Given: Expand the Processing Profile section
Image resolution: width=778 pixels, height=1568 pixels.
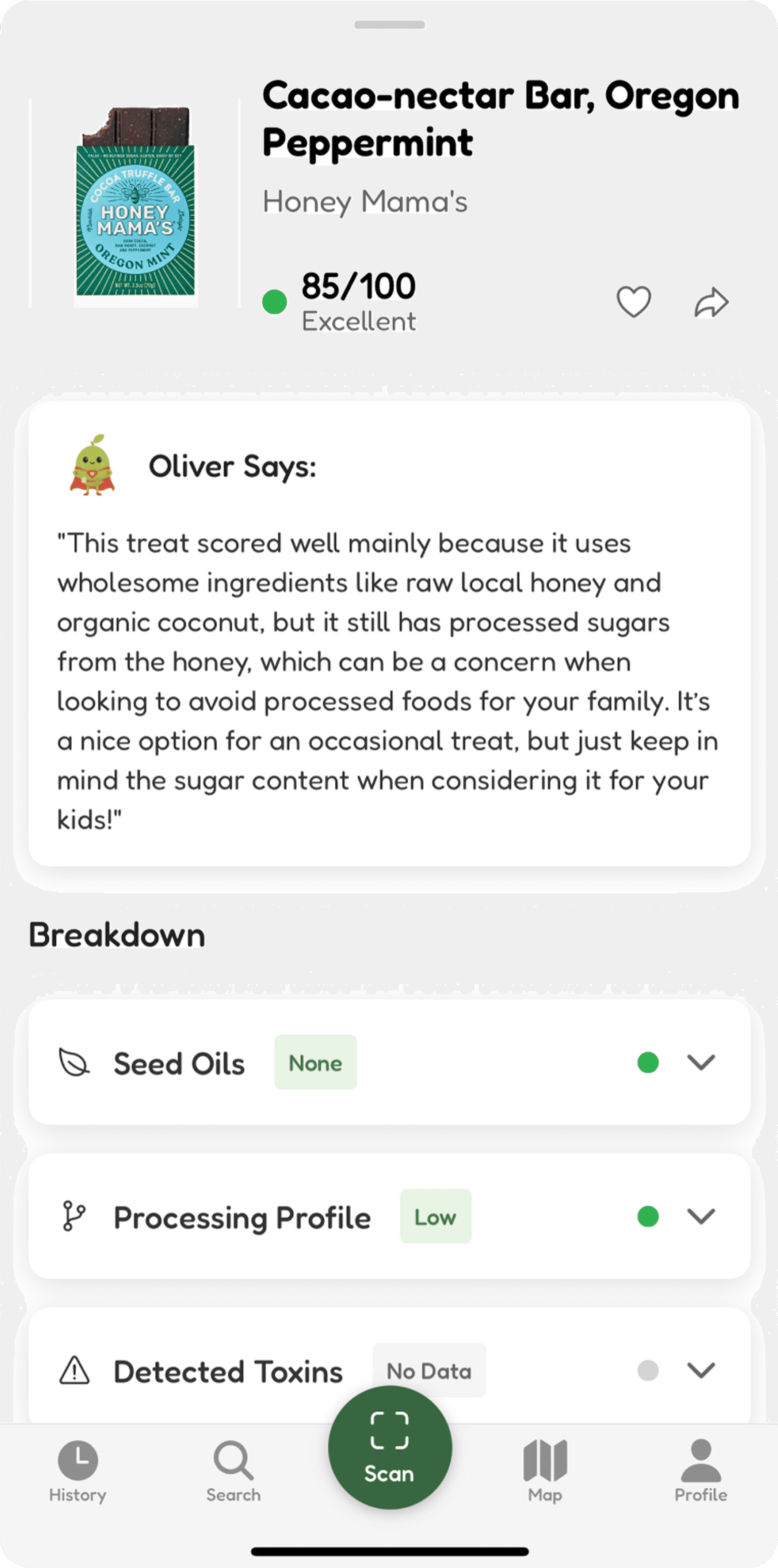Looking at the screenshot, I should pos(700,1216).
